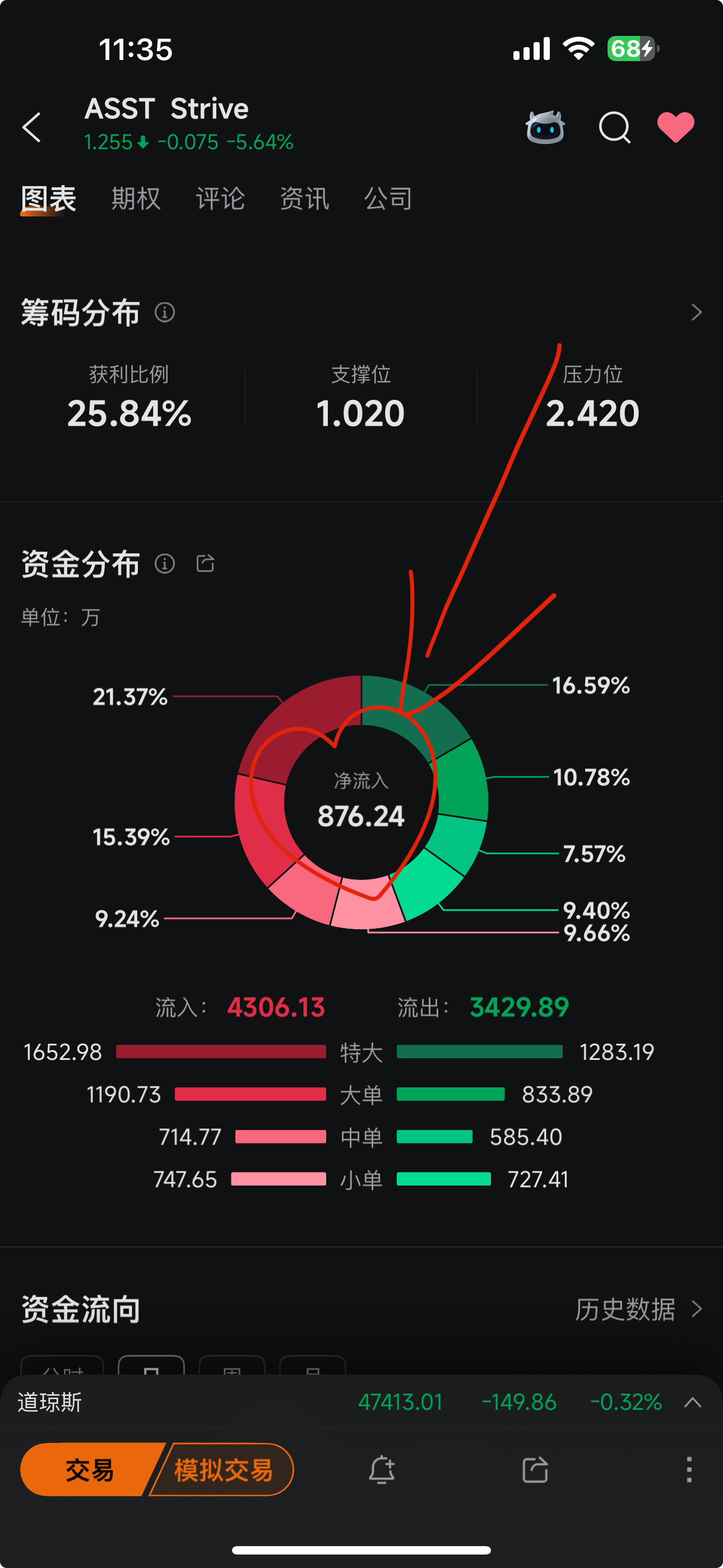Open 历史数据 for 资金流向

point(638,1309)
